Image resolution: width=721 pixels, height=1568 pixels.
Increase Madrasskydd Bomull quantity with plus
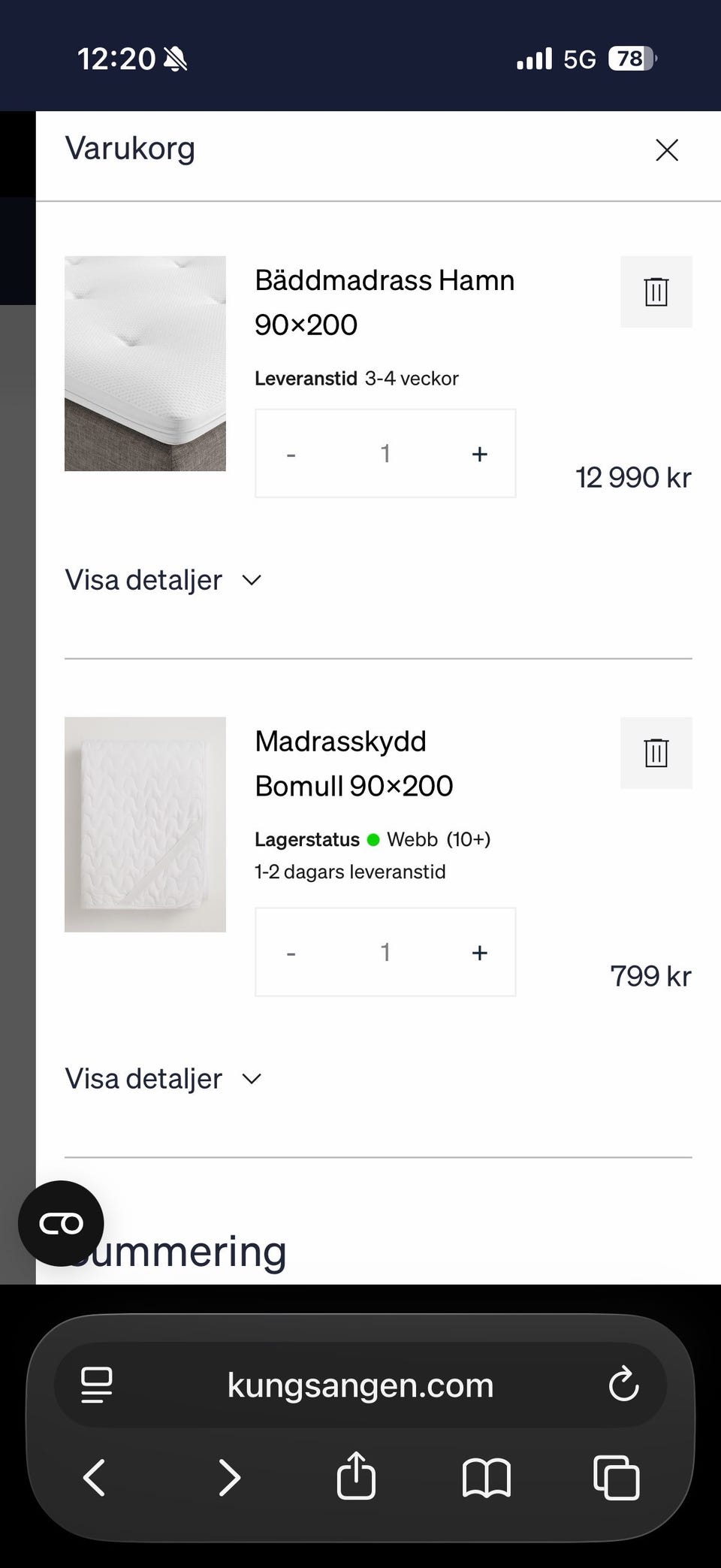coord(478,952)
